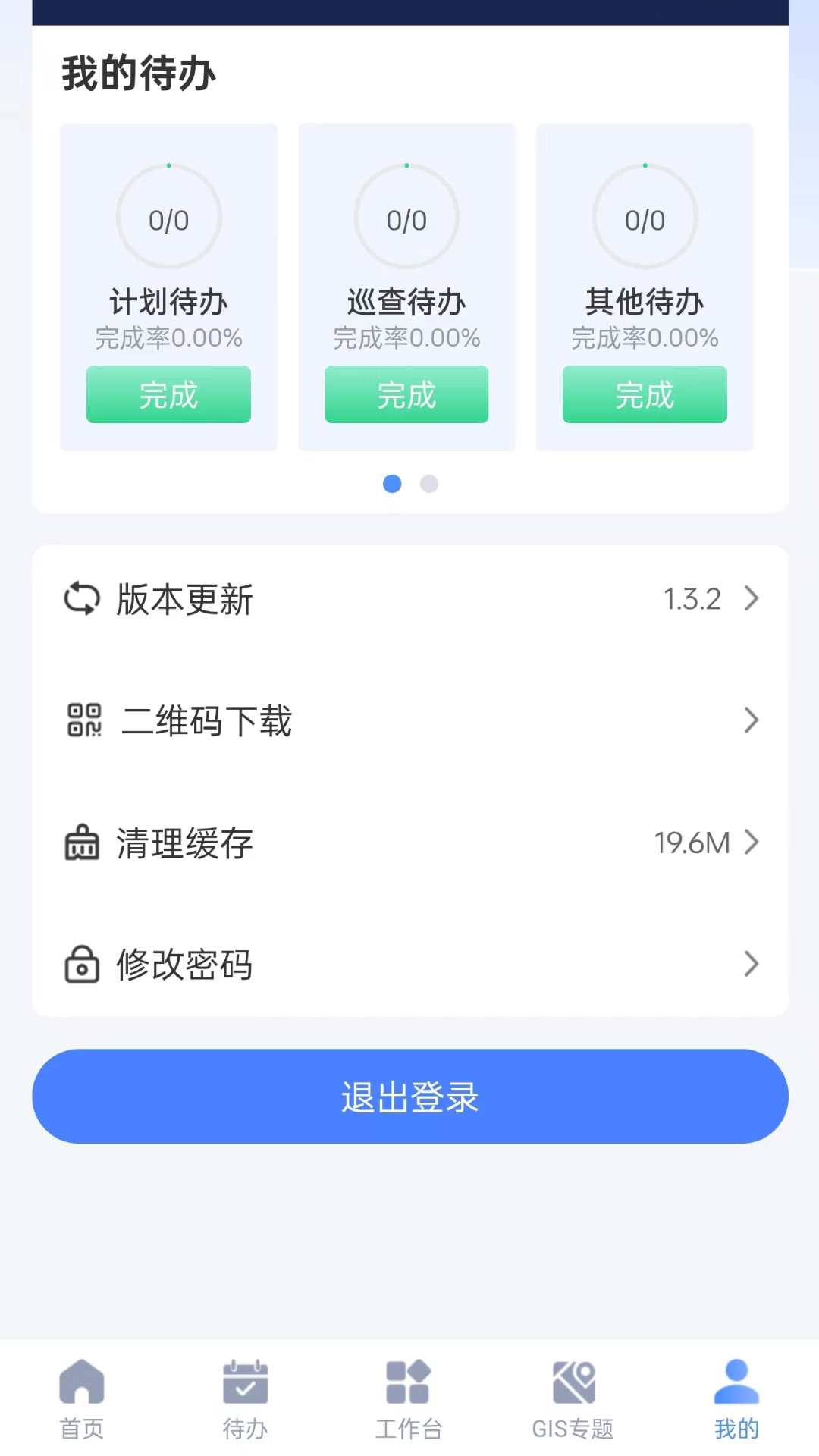The width and height of the screenshot is (819, 1456).
Task: Switch to the GIS专题 tab
Action: click(x=573, y=1399)
